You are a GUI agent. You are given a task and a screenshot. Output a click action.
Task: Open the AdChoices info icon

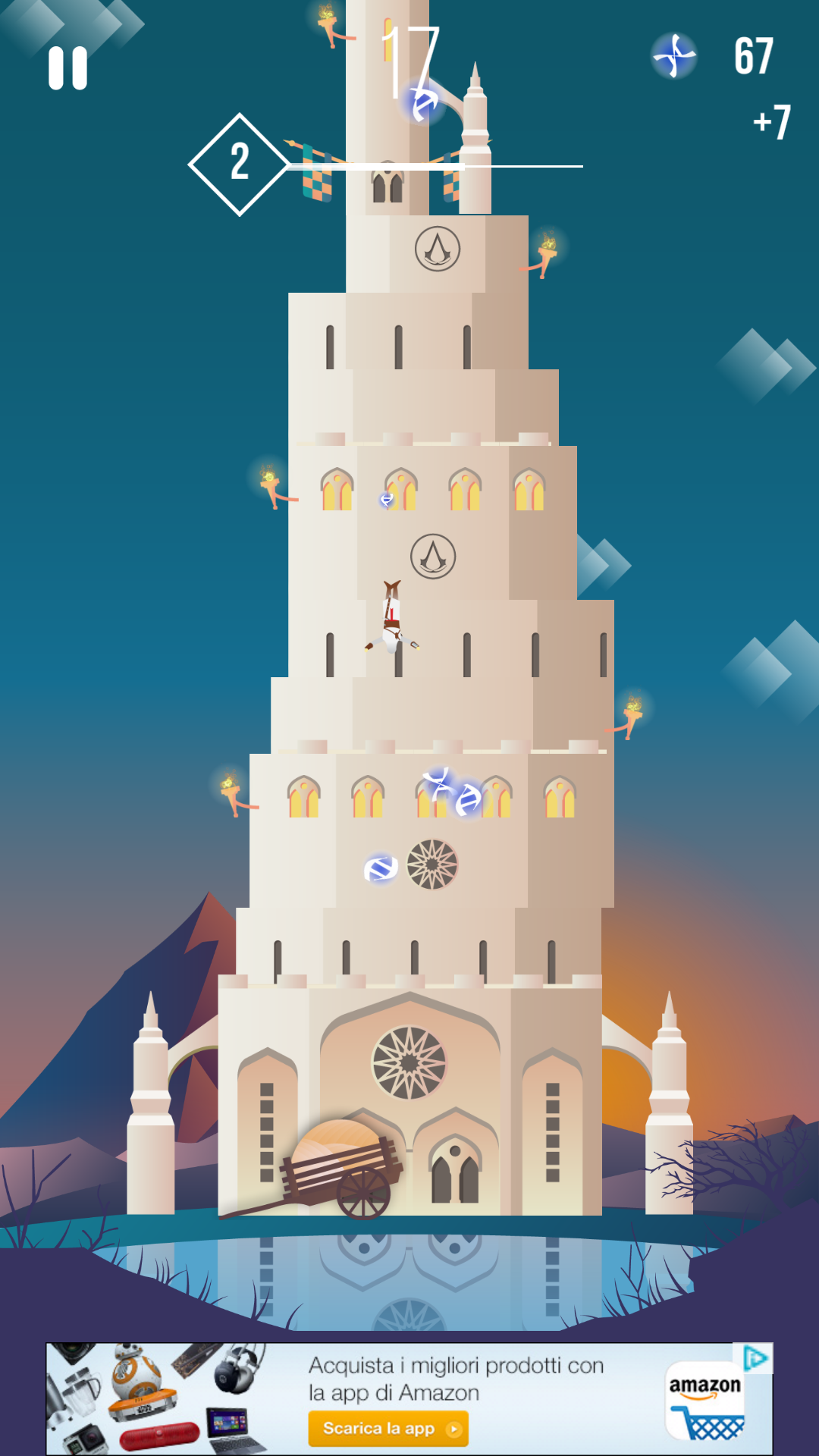click(x=755, y=1358)
